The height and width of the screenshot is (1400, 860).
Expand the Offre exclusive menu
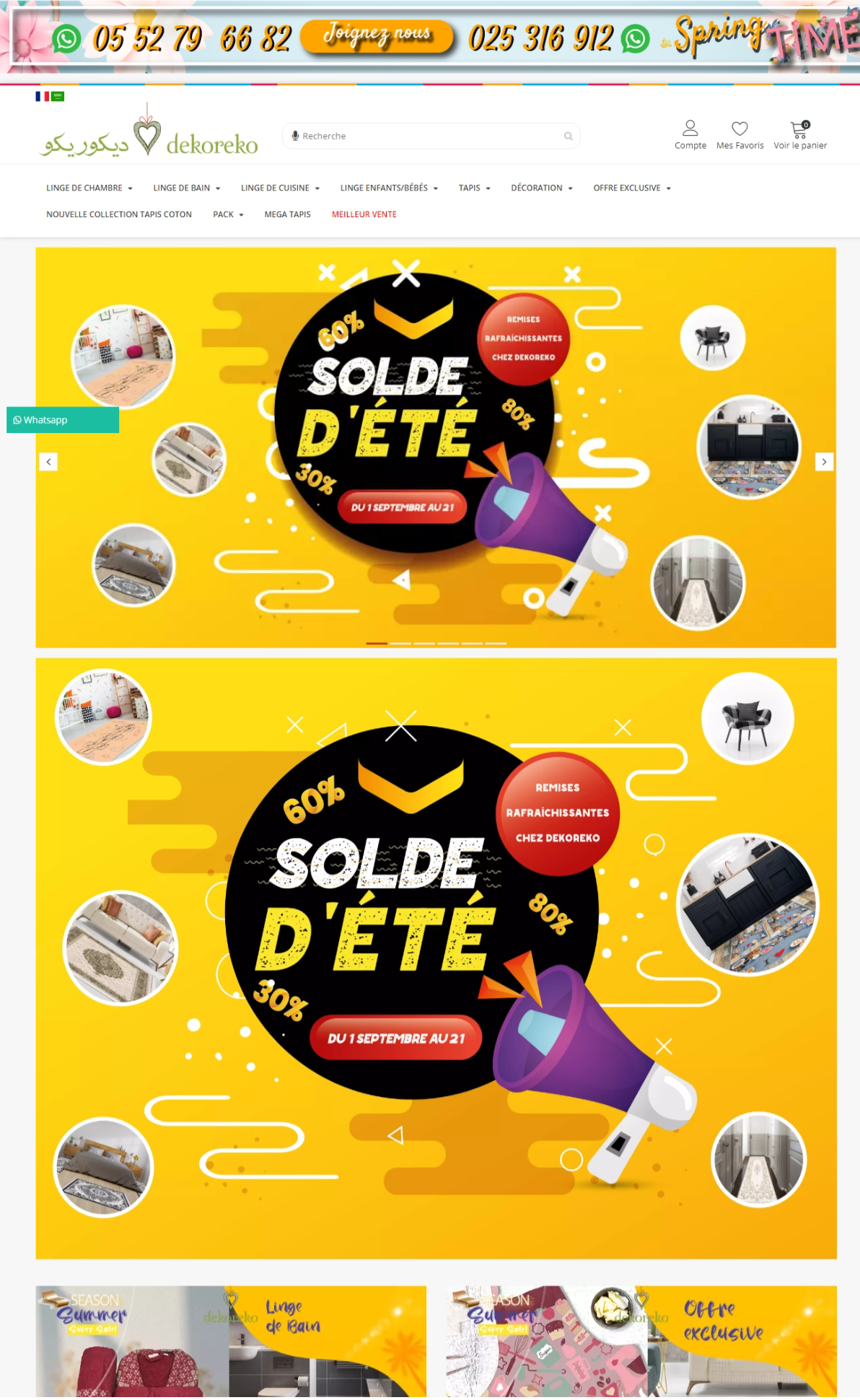632,188
